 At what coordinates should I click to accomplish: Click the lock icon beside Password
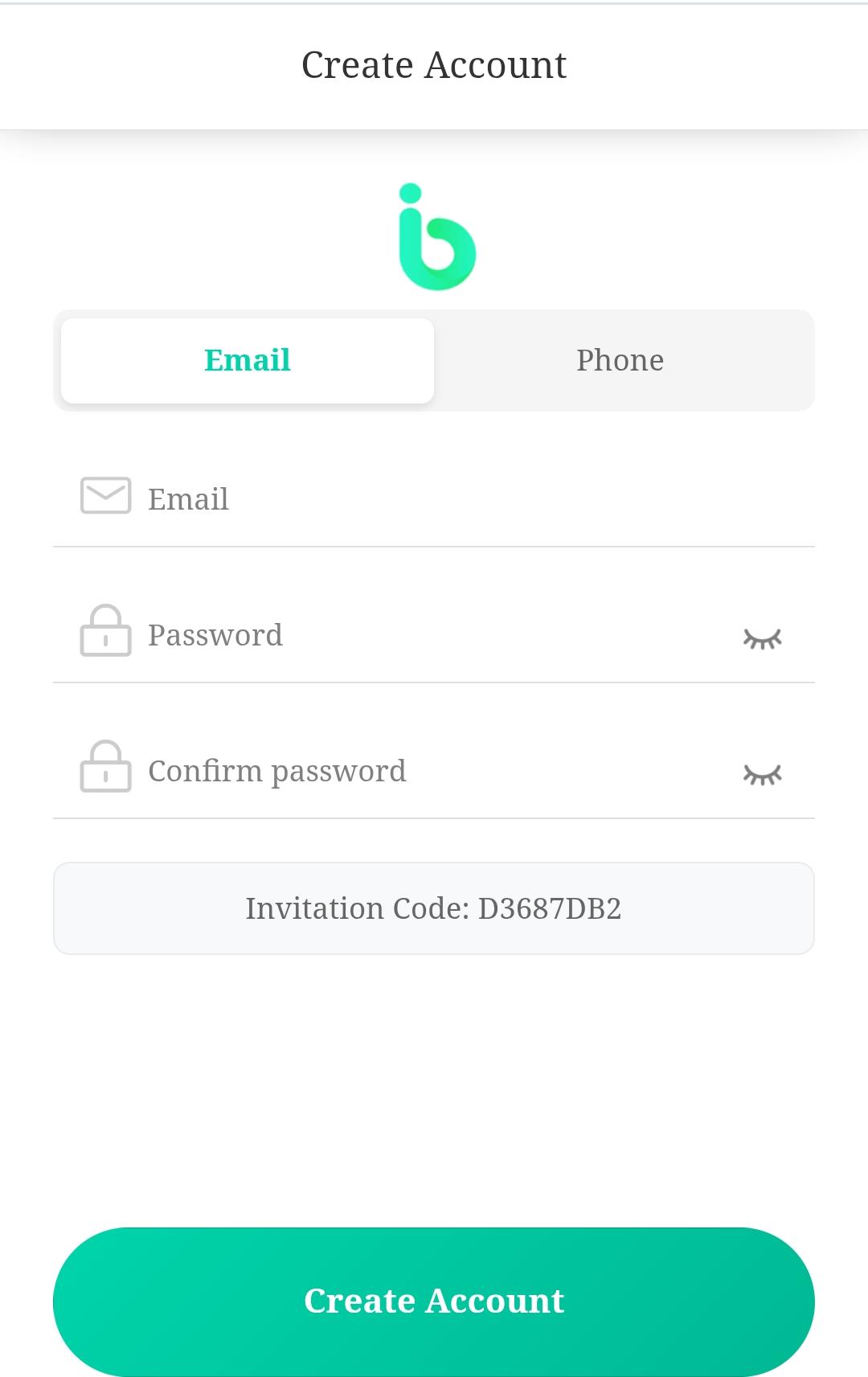coord(105,633)
